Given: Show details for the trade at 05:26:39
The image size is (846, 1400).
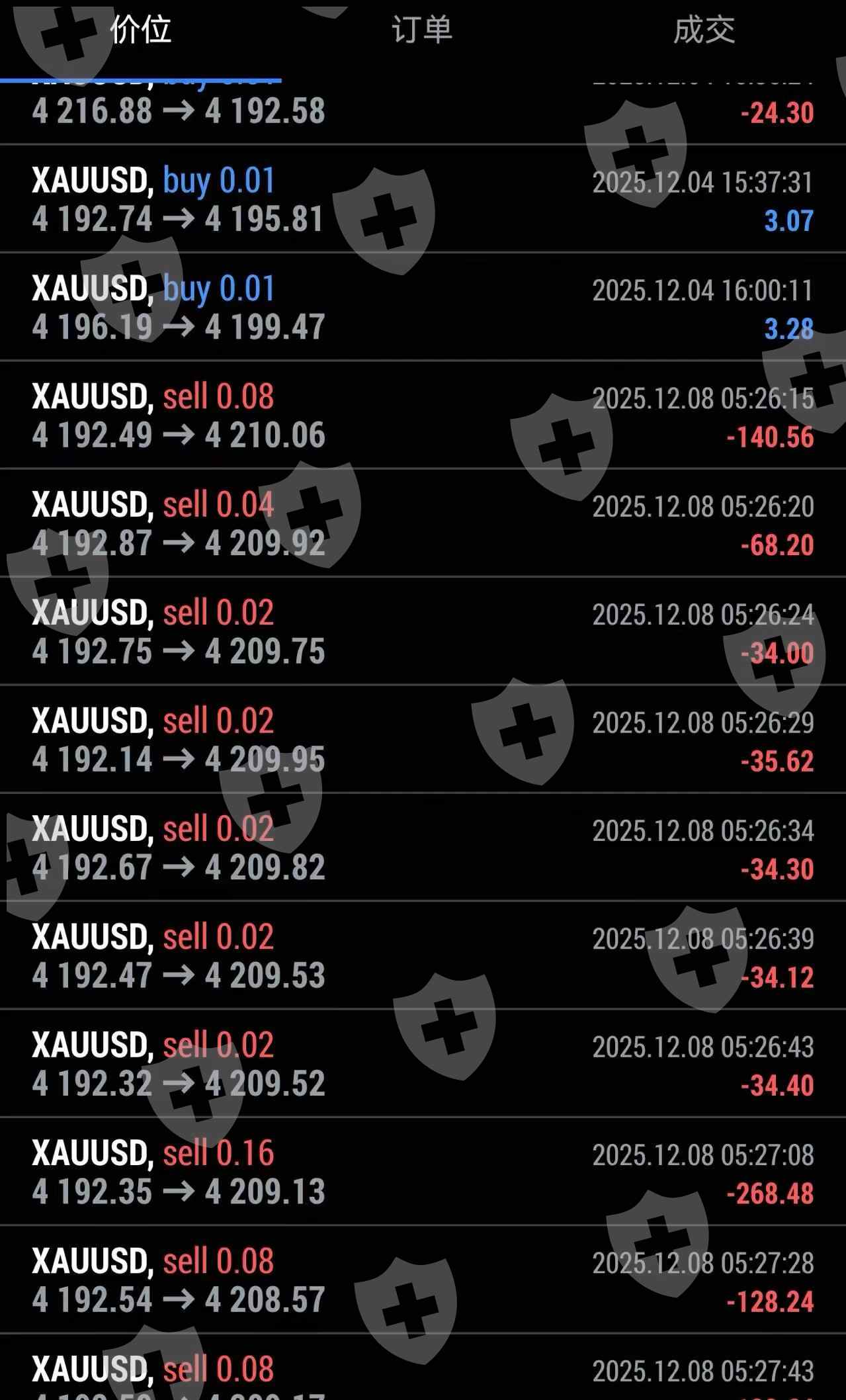Looking at the screenshot, I should pos(423,956).
